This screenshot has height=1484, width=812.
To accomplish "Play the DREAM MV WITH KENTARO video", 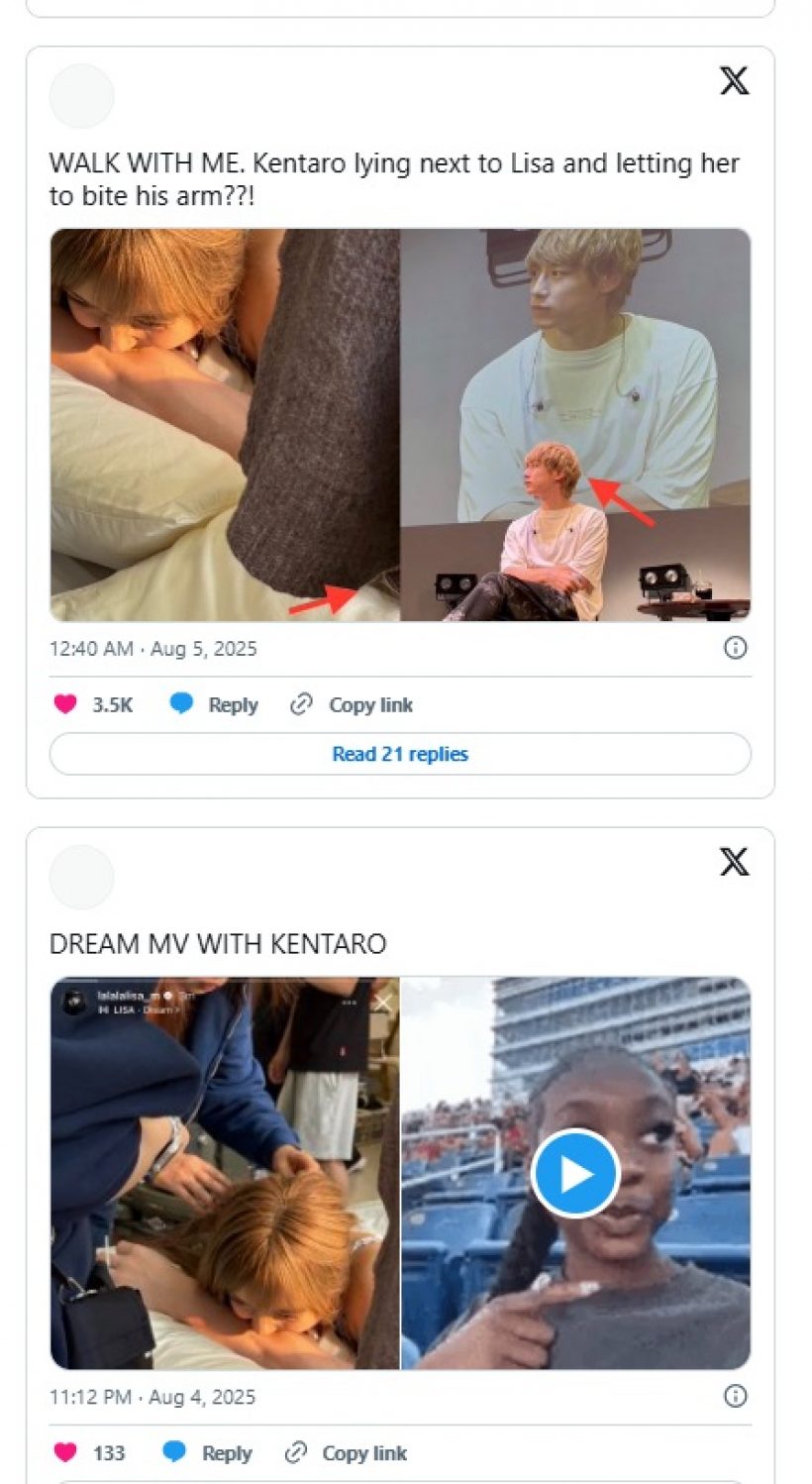I will pyautogui.click(x=574, y=1174).
